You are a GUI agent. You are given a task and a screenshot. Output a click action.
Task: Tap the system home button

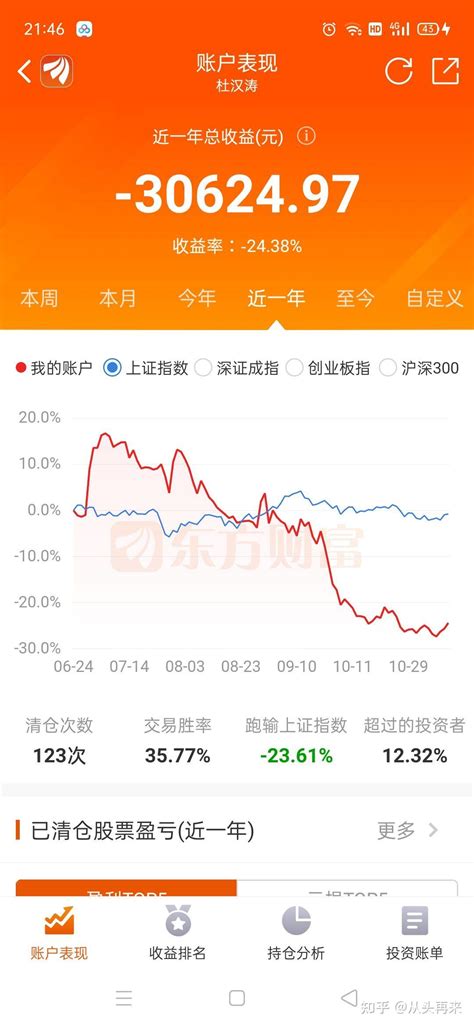[x=237, y=998]
